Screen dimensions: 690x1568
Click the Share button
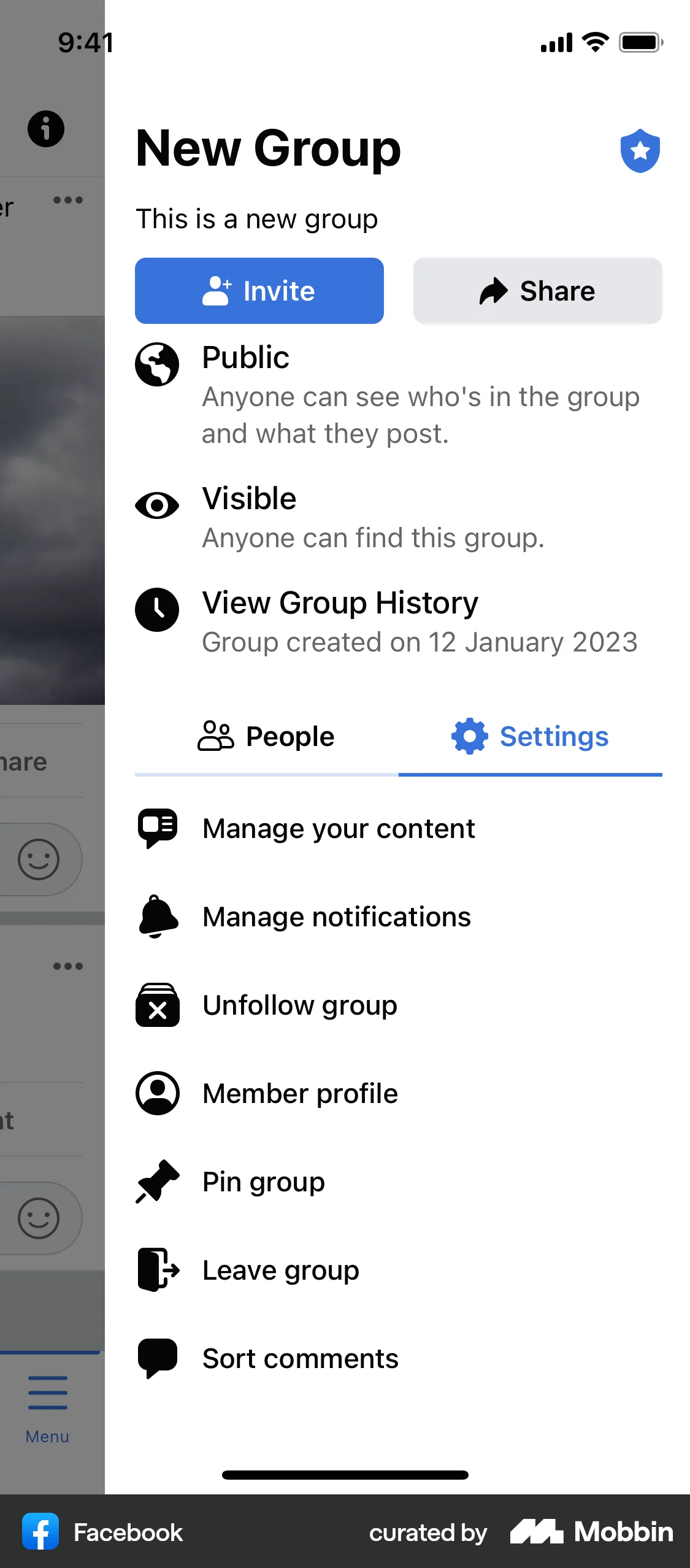click(537, 290)
